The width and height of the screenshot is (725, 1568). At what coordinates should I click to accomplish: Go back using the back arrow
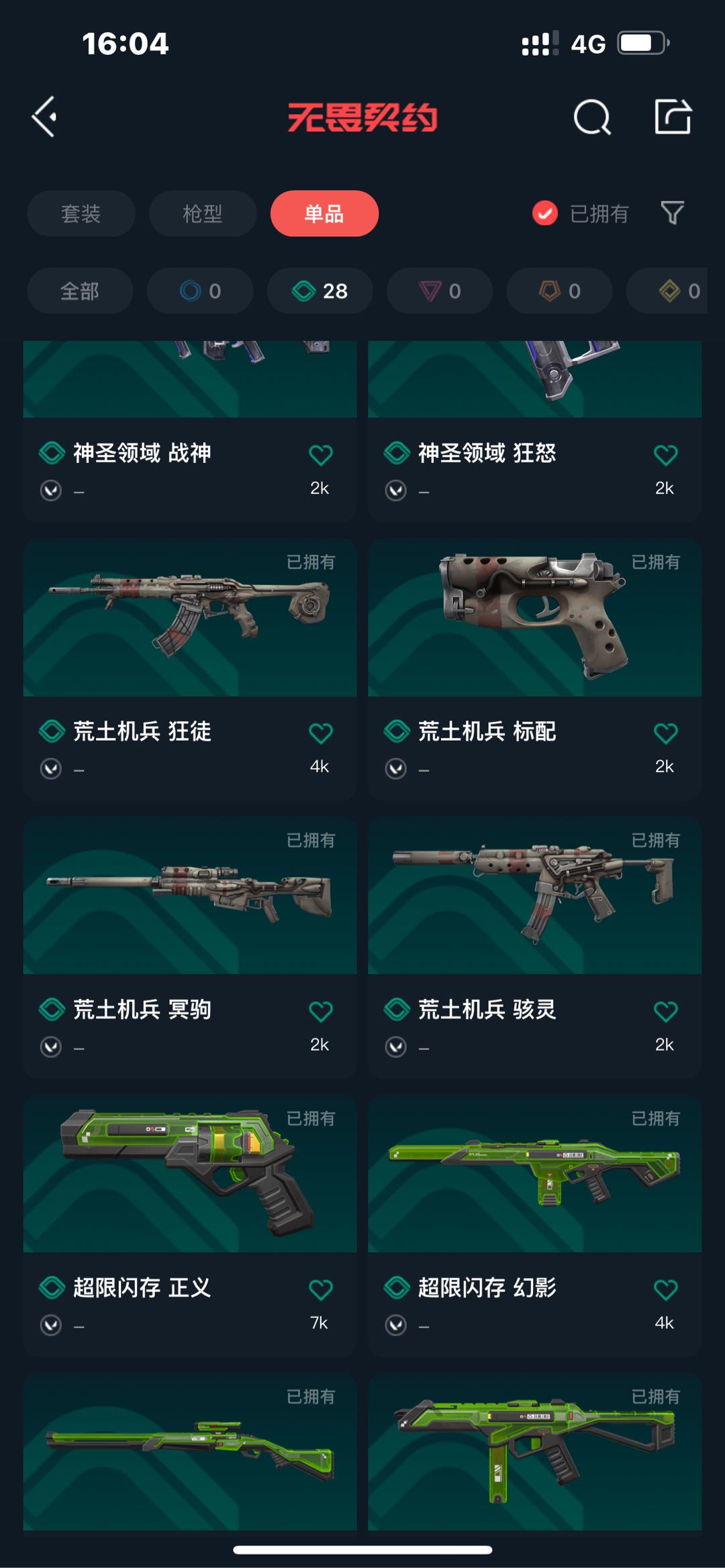tap(45, 117)
